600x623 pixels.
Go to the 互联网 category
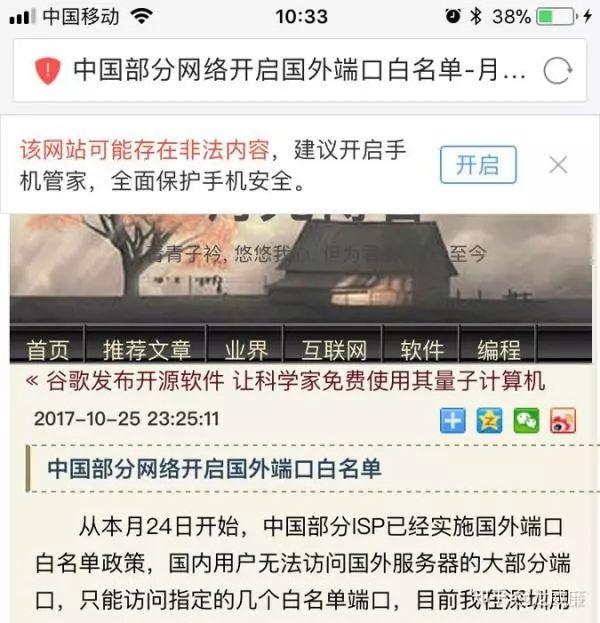(334, 350)
